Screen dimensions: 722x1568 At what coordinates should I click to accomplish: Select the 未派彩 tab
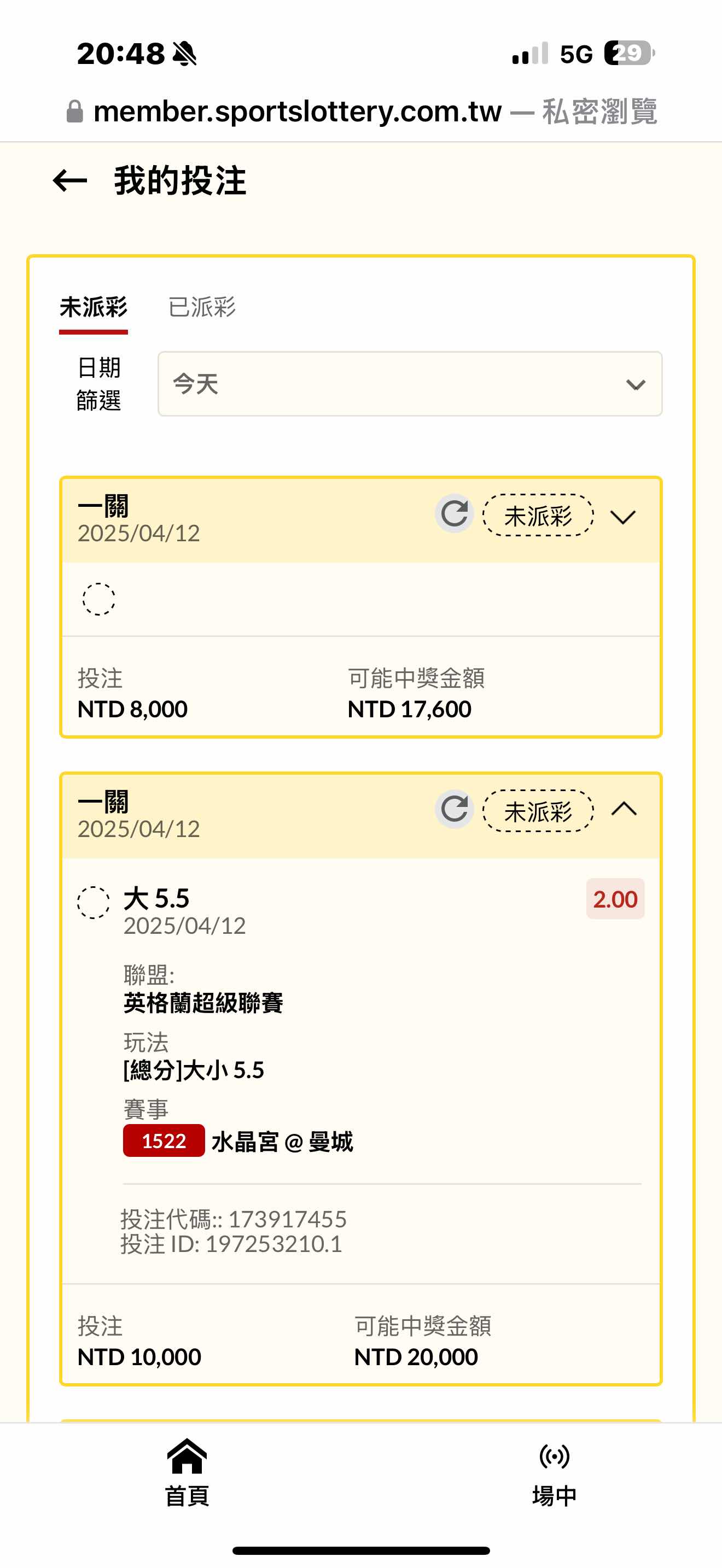93,307
